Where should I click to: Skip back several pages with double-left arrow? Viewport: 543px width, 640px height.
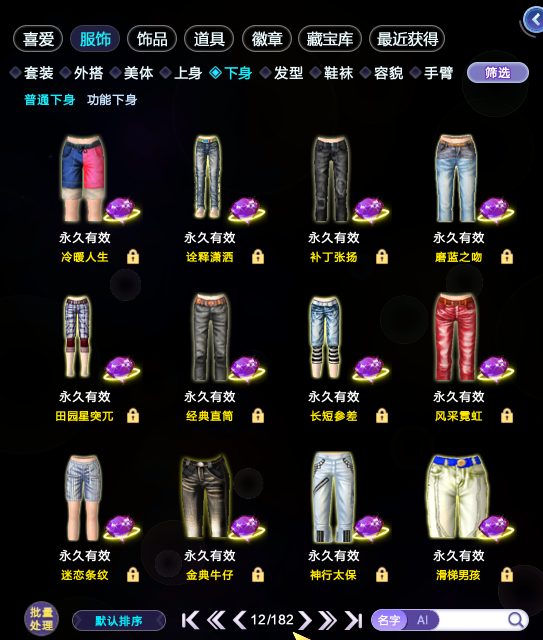point(216,620)
